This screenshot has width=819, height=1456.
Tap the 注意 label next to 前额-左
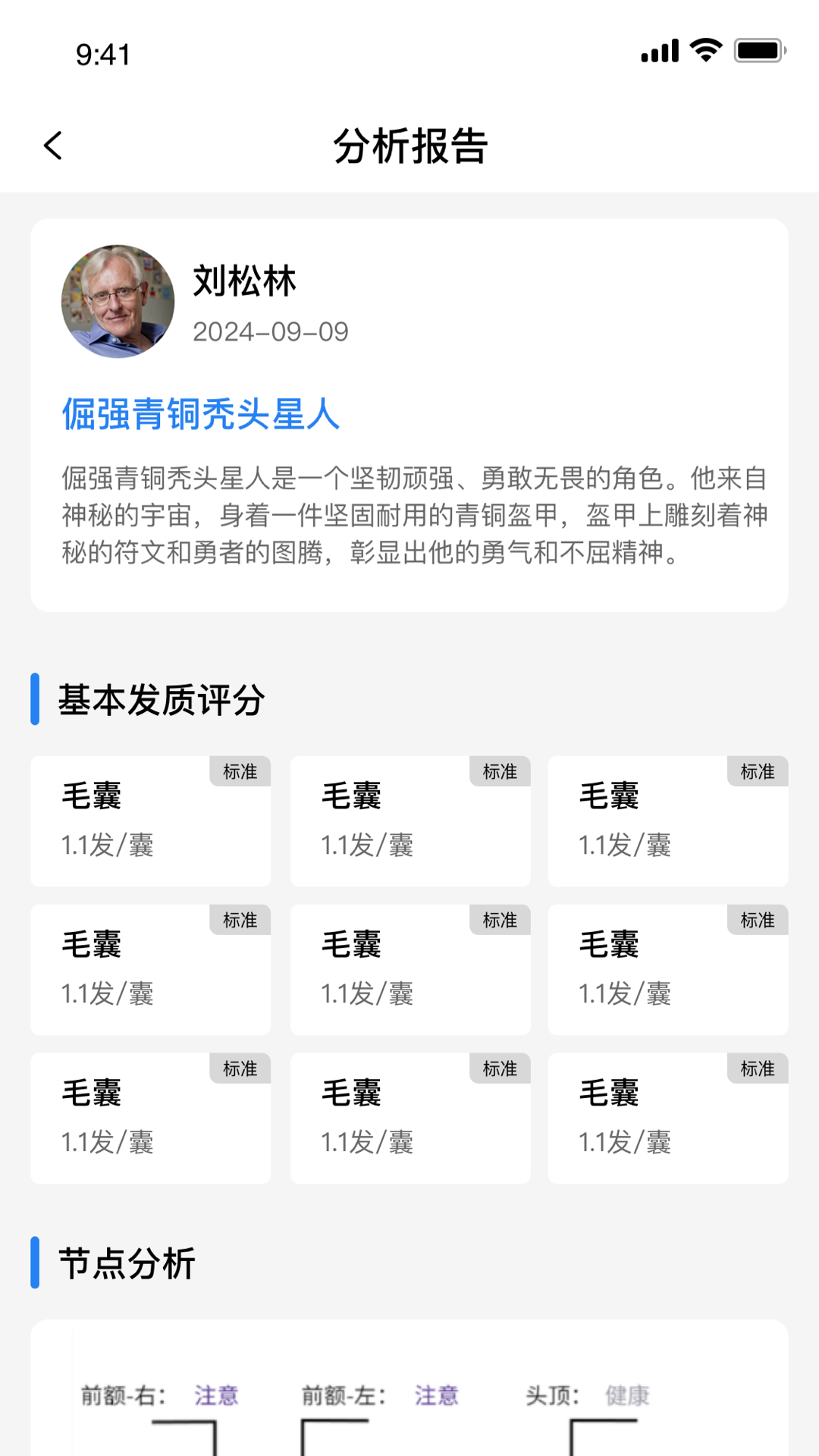click(x=435, y=1395)
